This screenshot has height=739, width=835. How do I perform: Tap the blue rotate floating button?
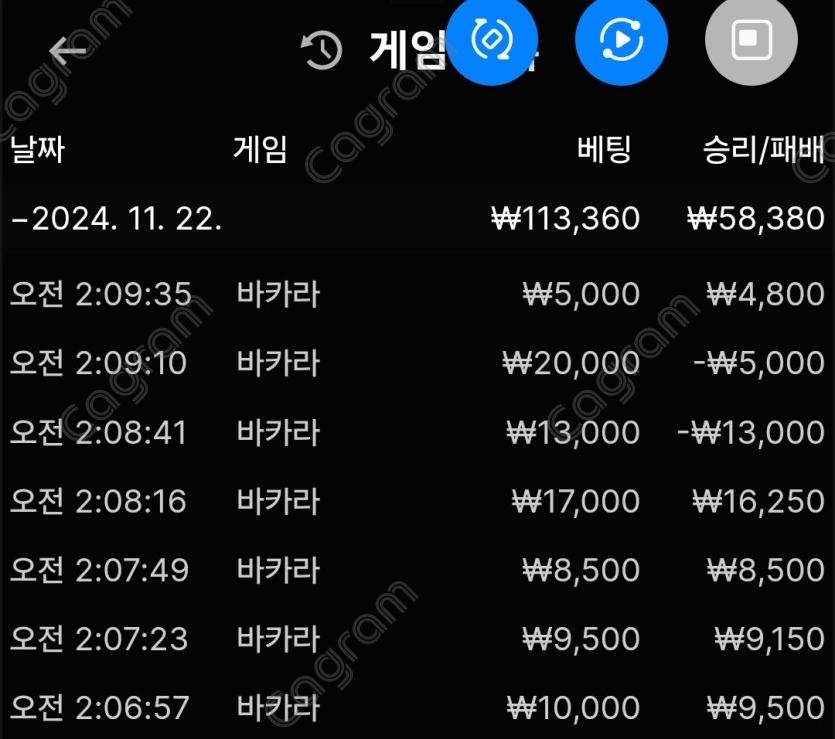(x=491, y=40)
